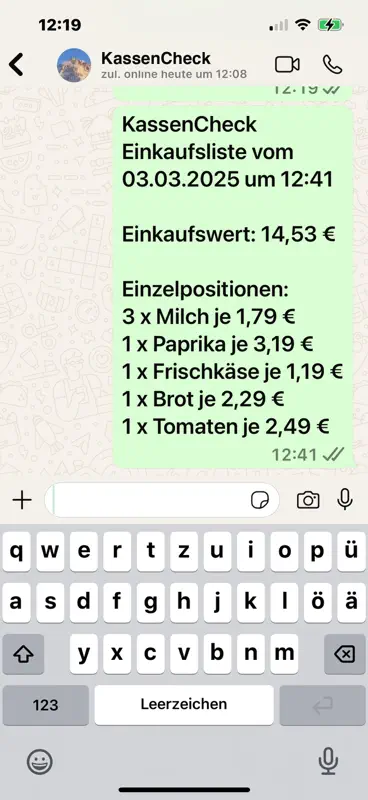Screen dimensions: 368x800
Task: Open the sticker picker
Action: tap(260, 501)
